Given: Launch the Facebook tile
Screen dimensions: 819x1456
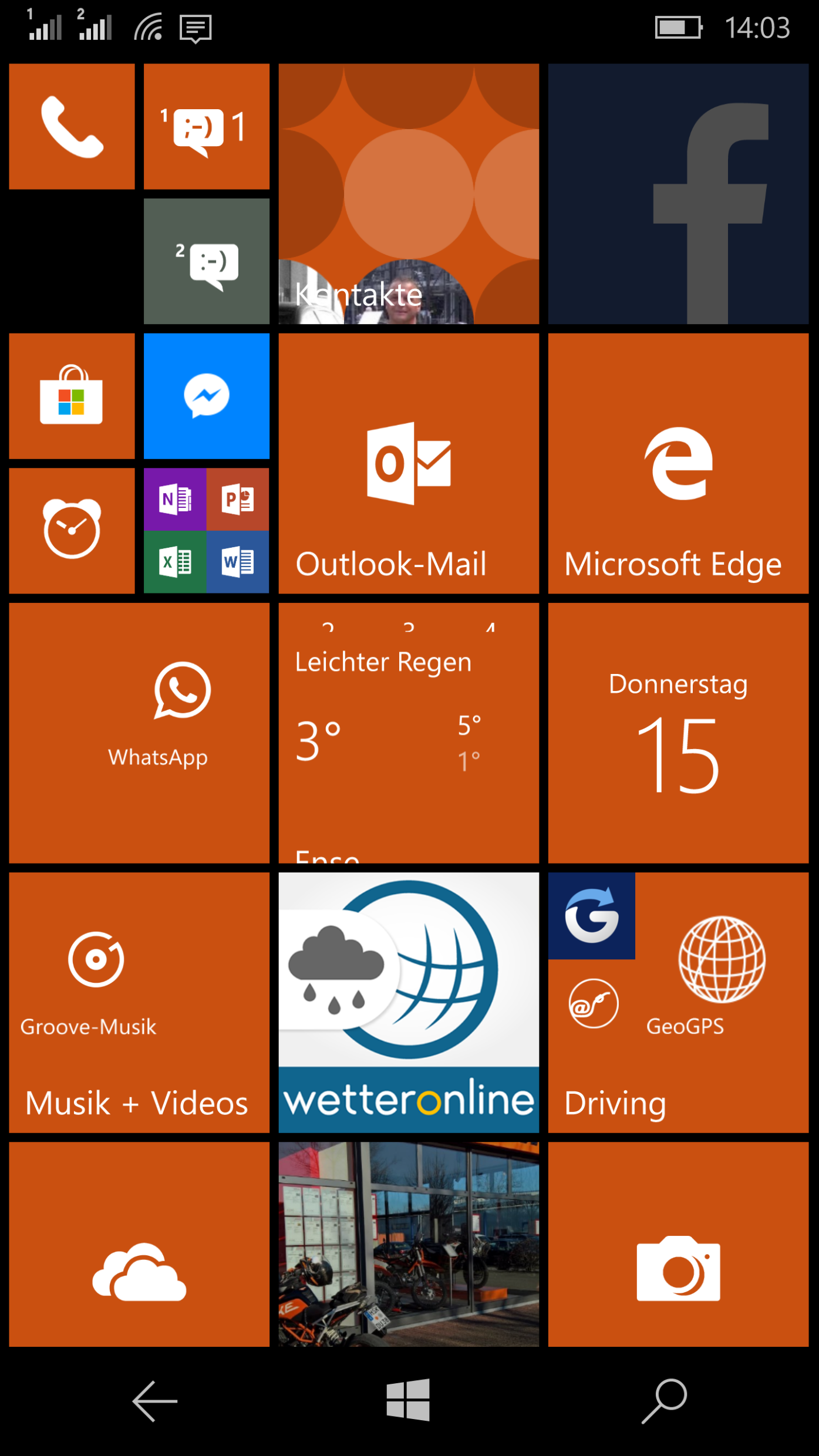Looking at the screenshot, I should (x=678, y=194).
